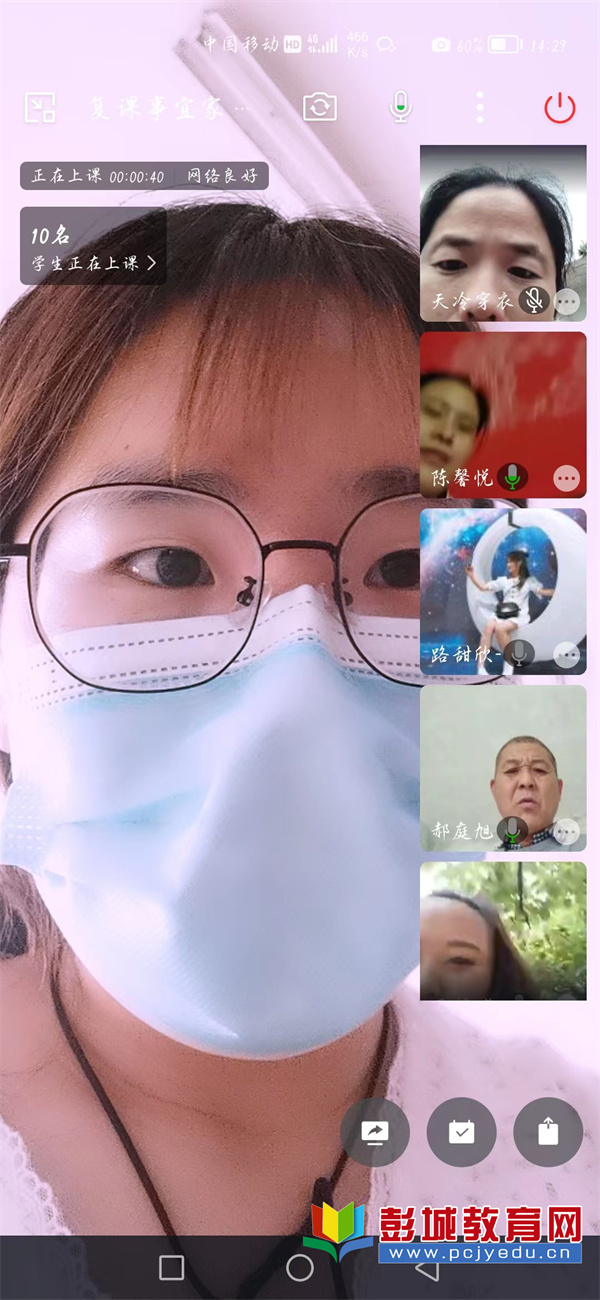This screenshot has width=600, height=1300.
Task: End the class with power button
Action: 560,107
